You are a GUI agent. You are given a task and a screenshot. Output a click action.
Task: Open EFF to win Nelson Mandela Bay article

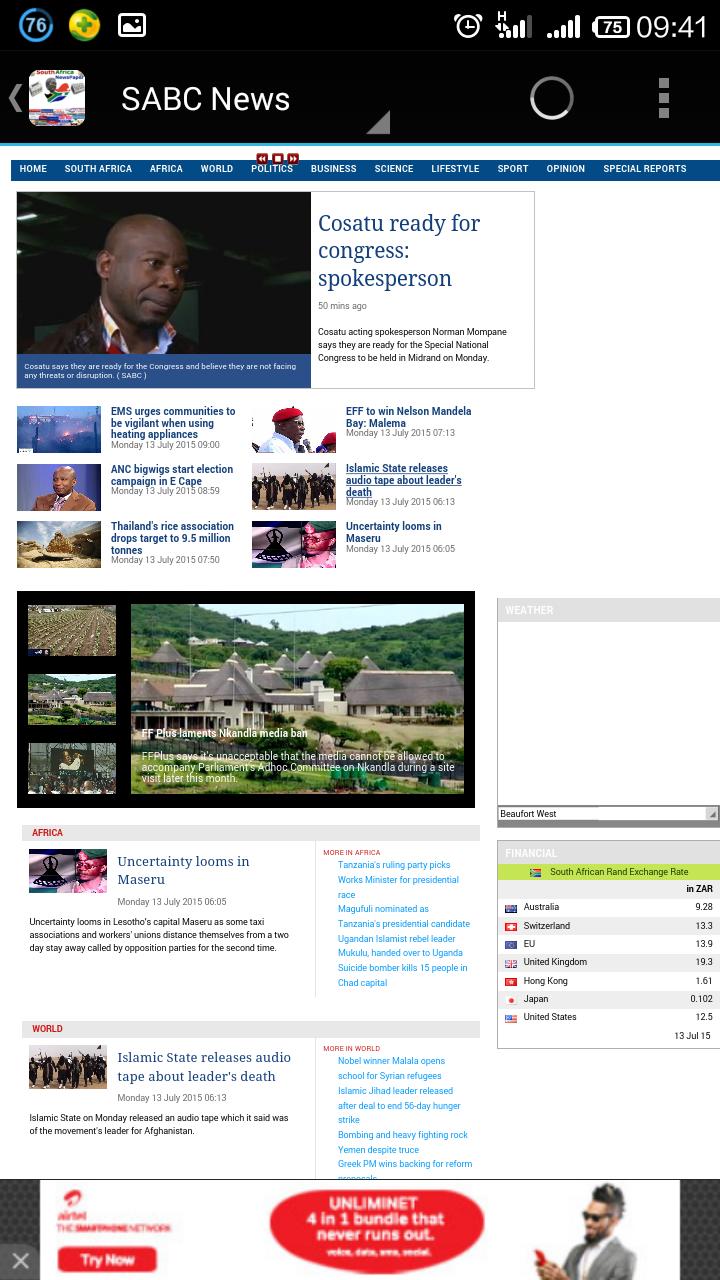pos(408,416)
